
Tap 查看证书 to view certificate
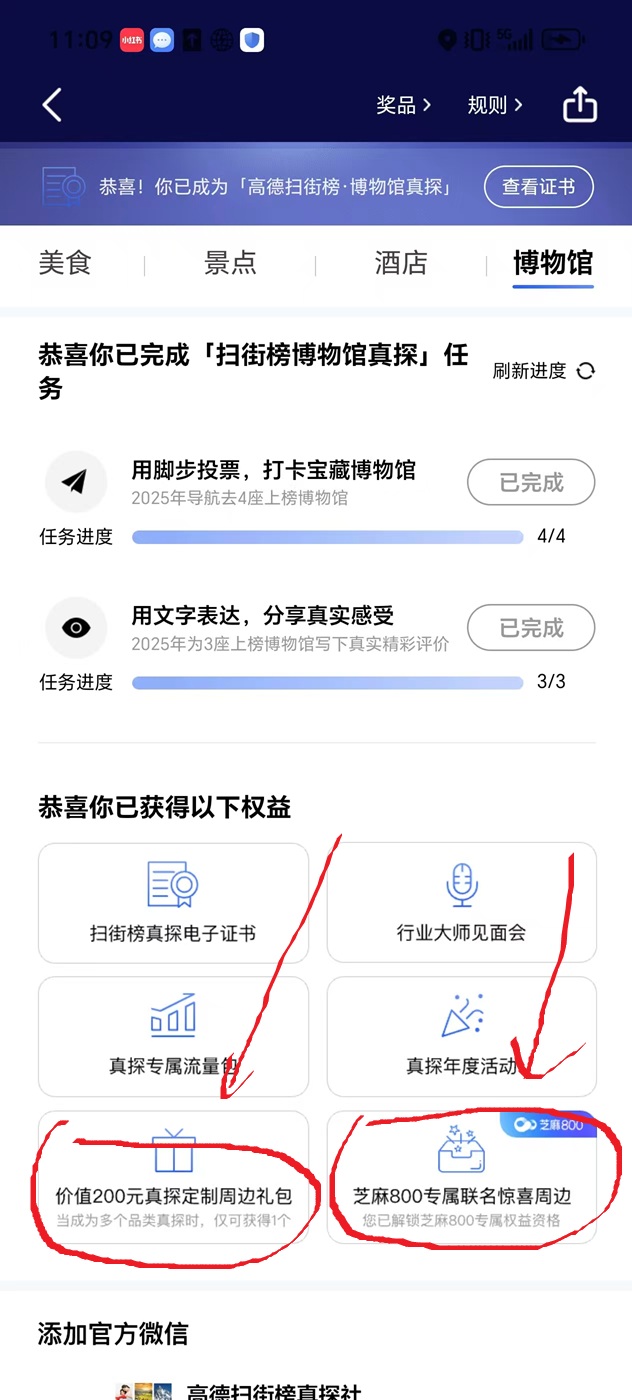[x=538, y=187]
